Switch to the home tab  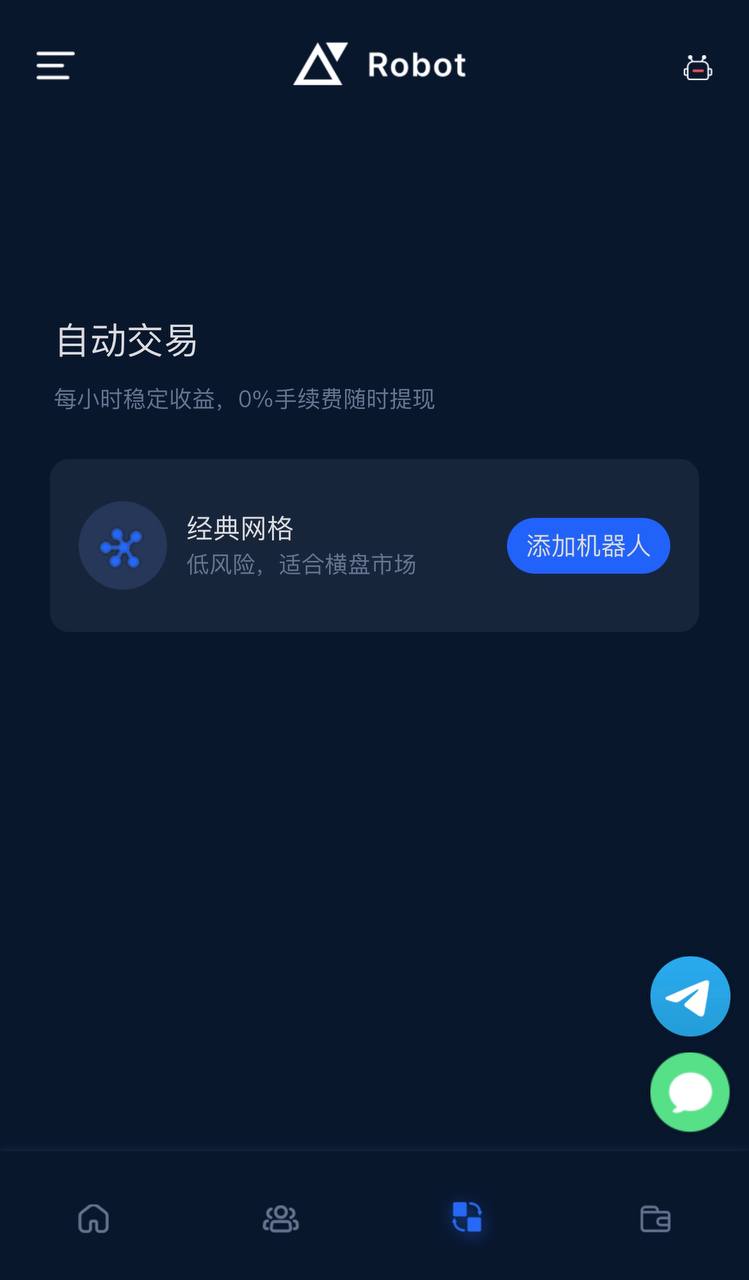[94, 1218]
